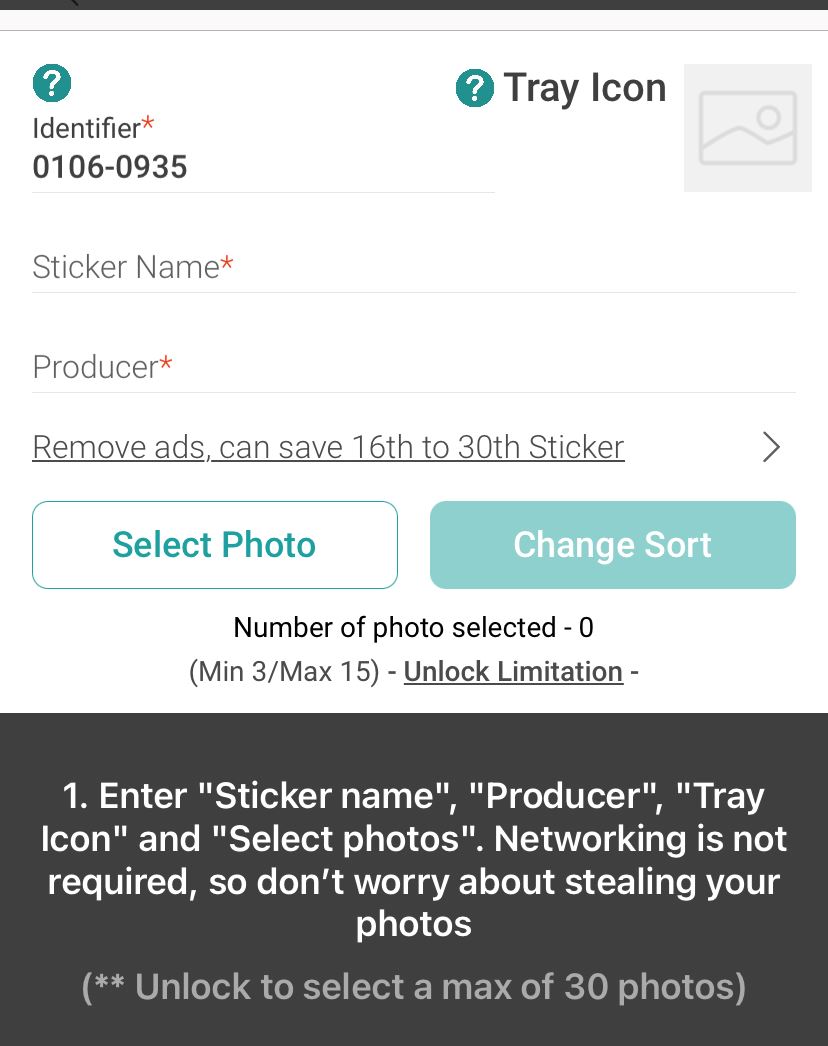
Task: Open the Unlock Limitation link
Action: (513, 672)
